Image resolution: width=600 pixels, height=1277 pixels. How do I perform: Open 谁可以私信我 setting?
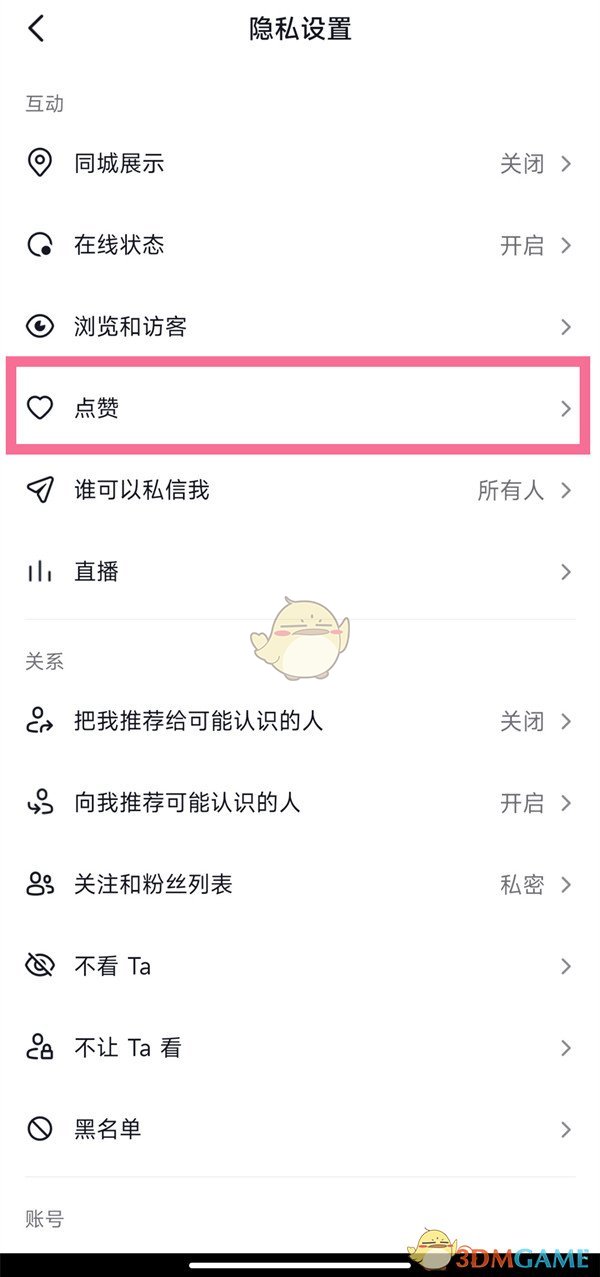click(x=300, y=490)
